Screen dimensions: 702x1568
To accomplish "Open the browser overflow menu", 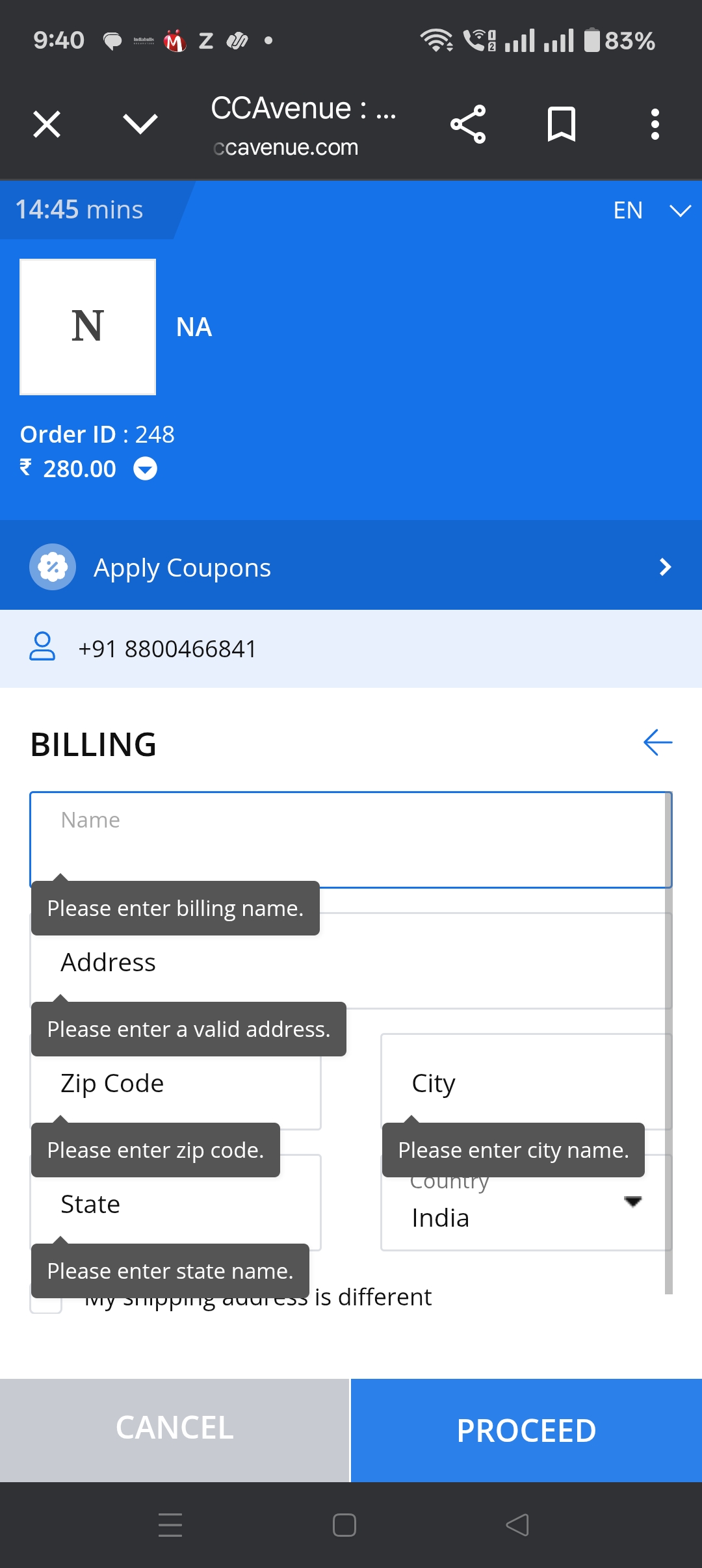I will point(655,124).
